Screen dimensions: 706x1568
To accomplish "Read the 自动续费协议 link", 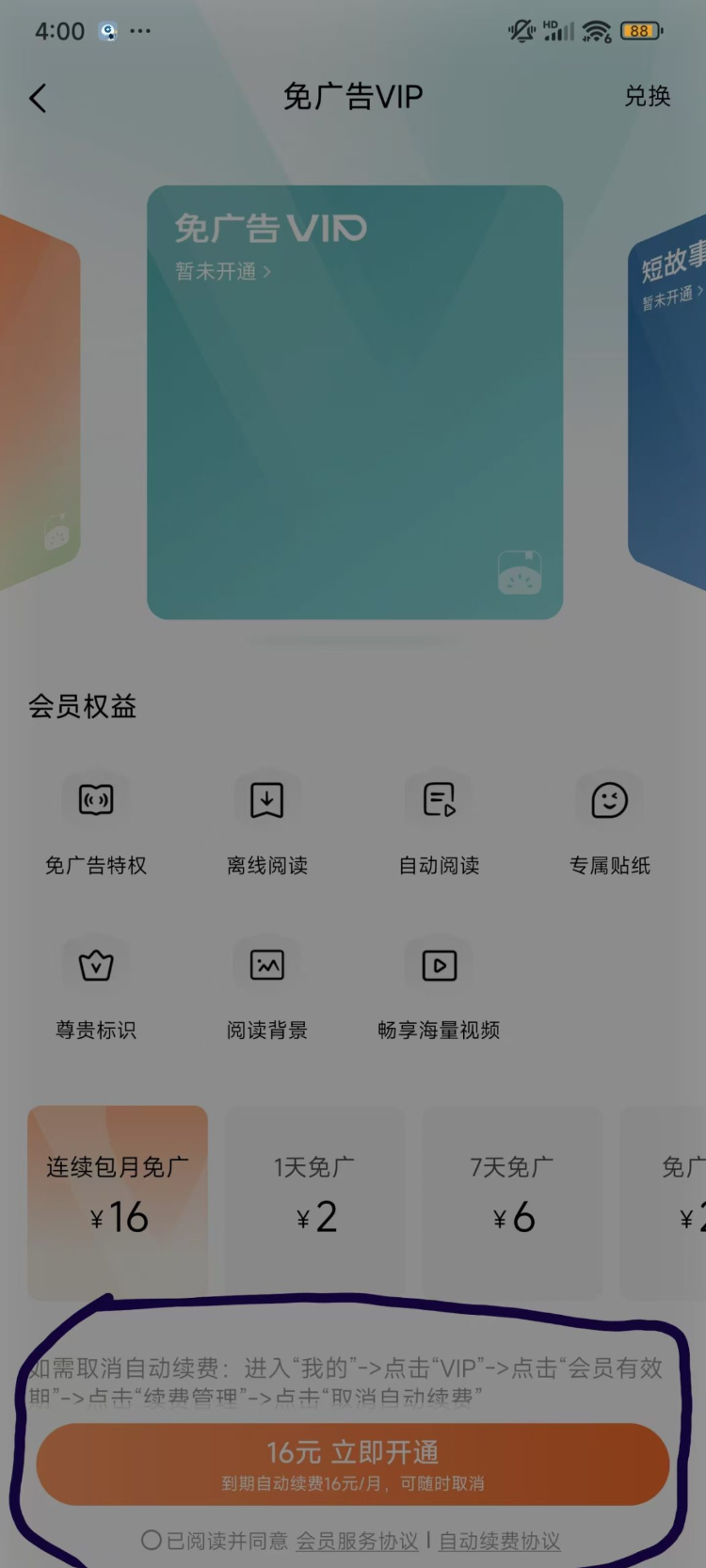I will pyautogui.click(x=499, y=1541).
